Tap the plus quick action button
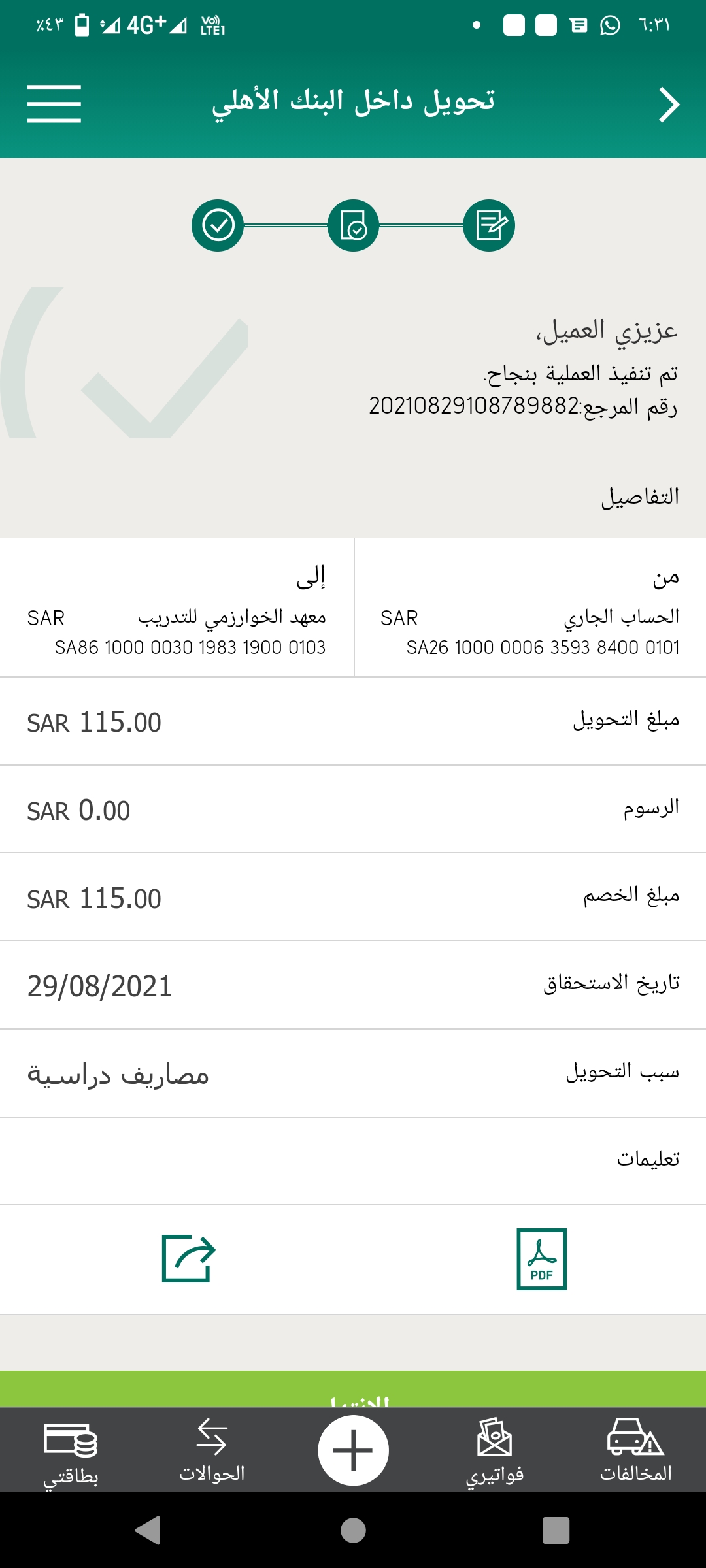Viewport: 706px width, 1568px height. pyautogui.click(x=353, y=1450)
